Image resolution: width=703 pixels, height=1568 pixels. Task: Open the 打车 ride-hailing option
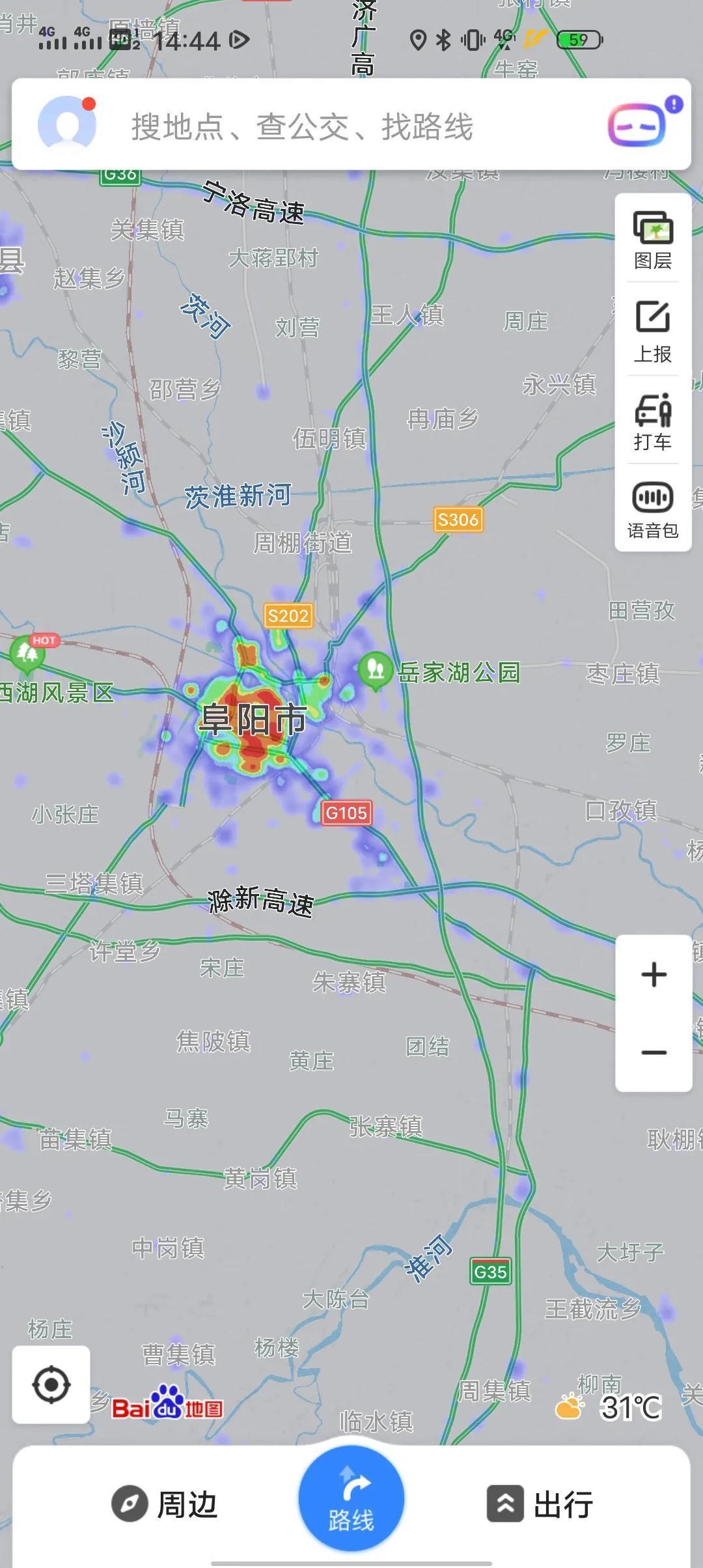pos(653,422)
